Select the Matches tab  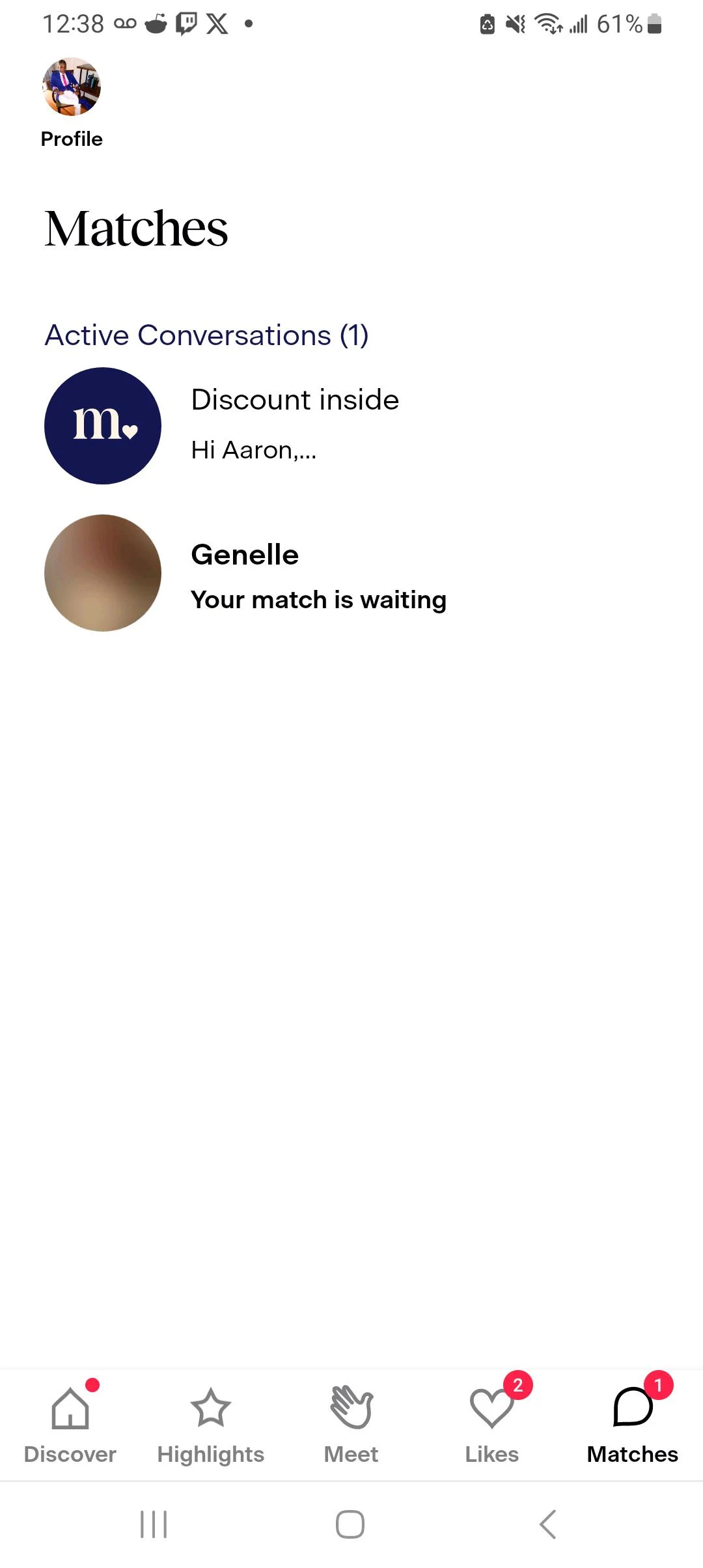click(632, 1423)
